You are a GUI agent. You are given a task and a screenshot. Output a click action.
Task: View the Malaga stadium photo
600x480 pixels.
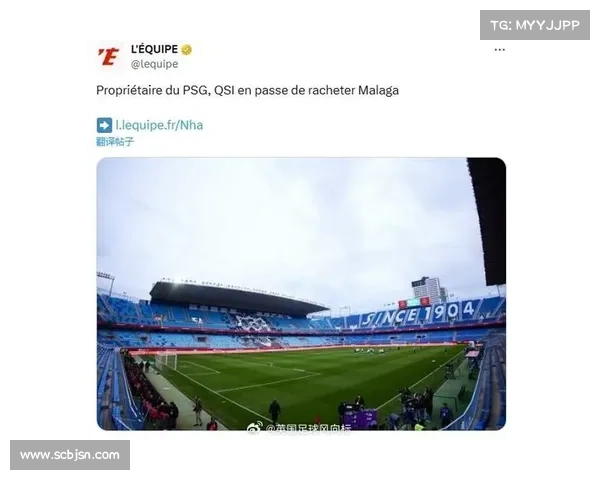(x=300, y=293)
